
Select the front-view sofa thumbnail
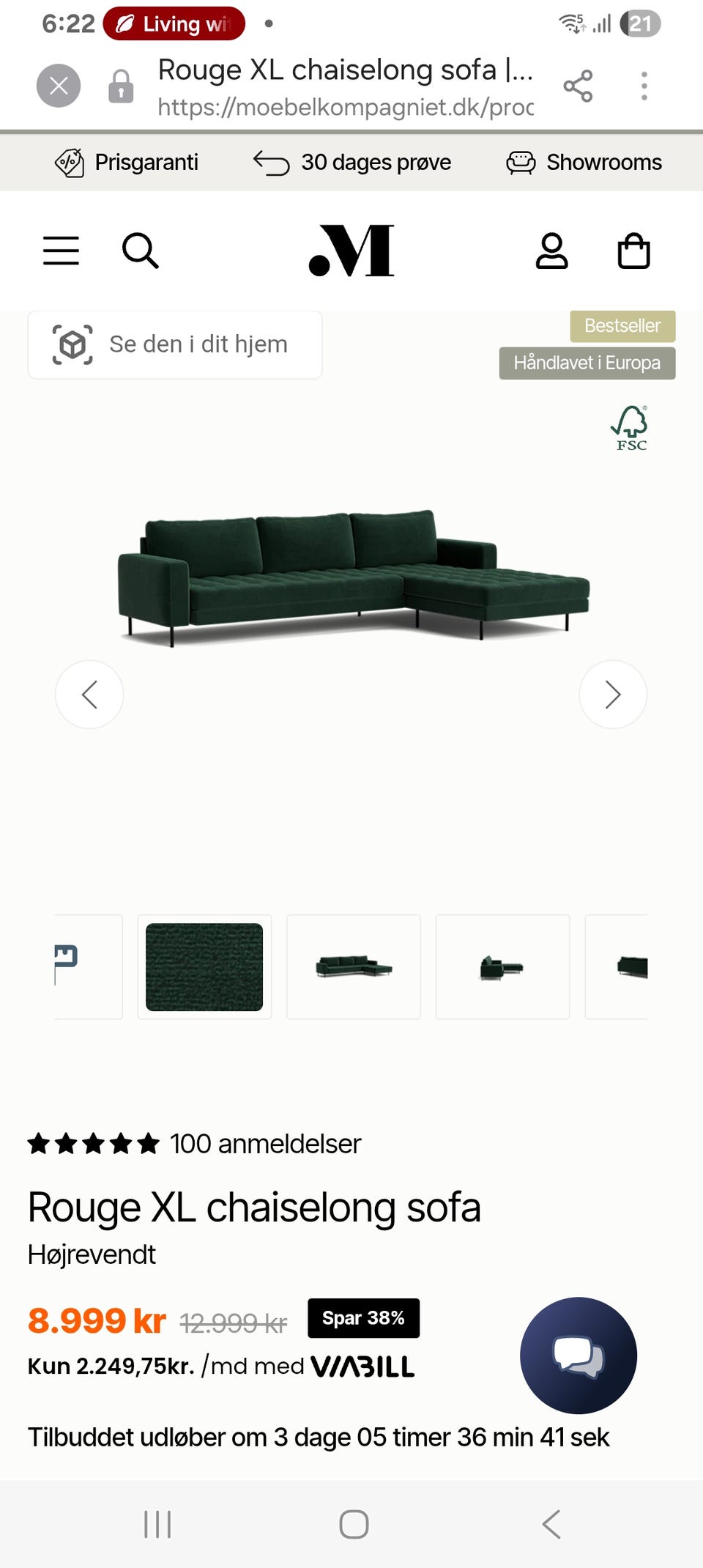click(x=354, y=966)
